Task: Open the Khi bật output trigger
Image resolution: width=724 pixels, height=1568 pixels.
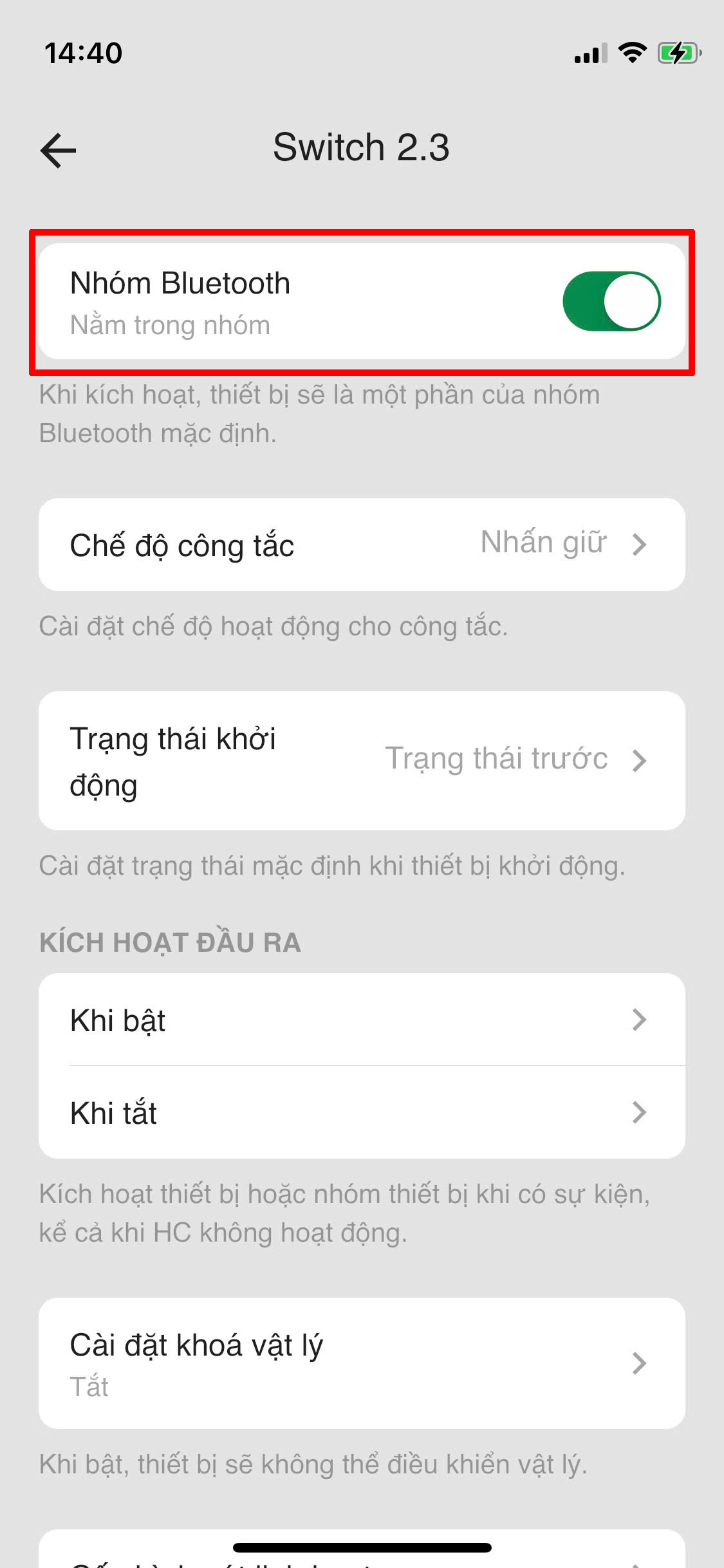Action: click(x=362, y=1020)
